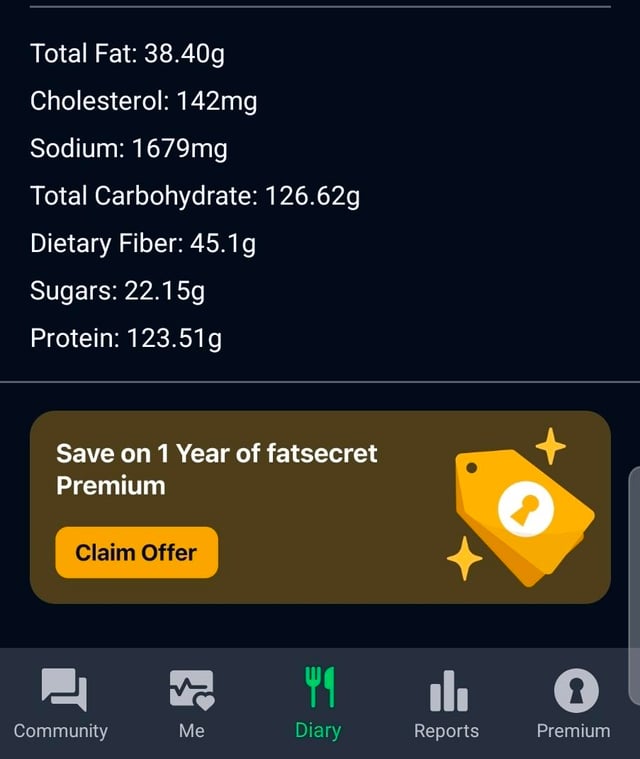
Task: Switch to the Community tab
Action: point(61,704)
